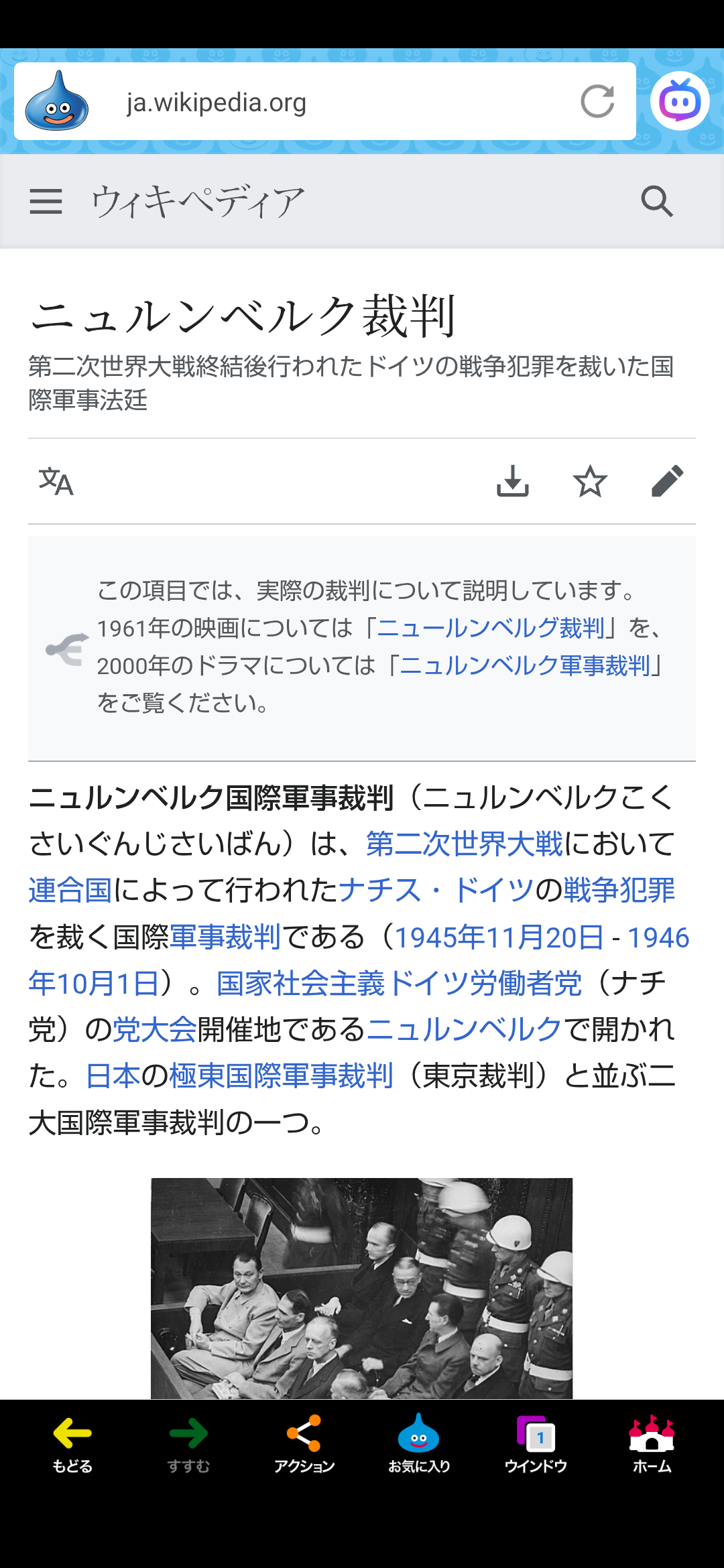The image size is (724, 1568).
Task: Visit the 国家社会主義ドイツ労働者党 article link
Action: pos(399,984)
